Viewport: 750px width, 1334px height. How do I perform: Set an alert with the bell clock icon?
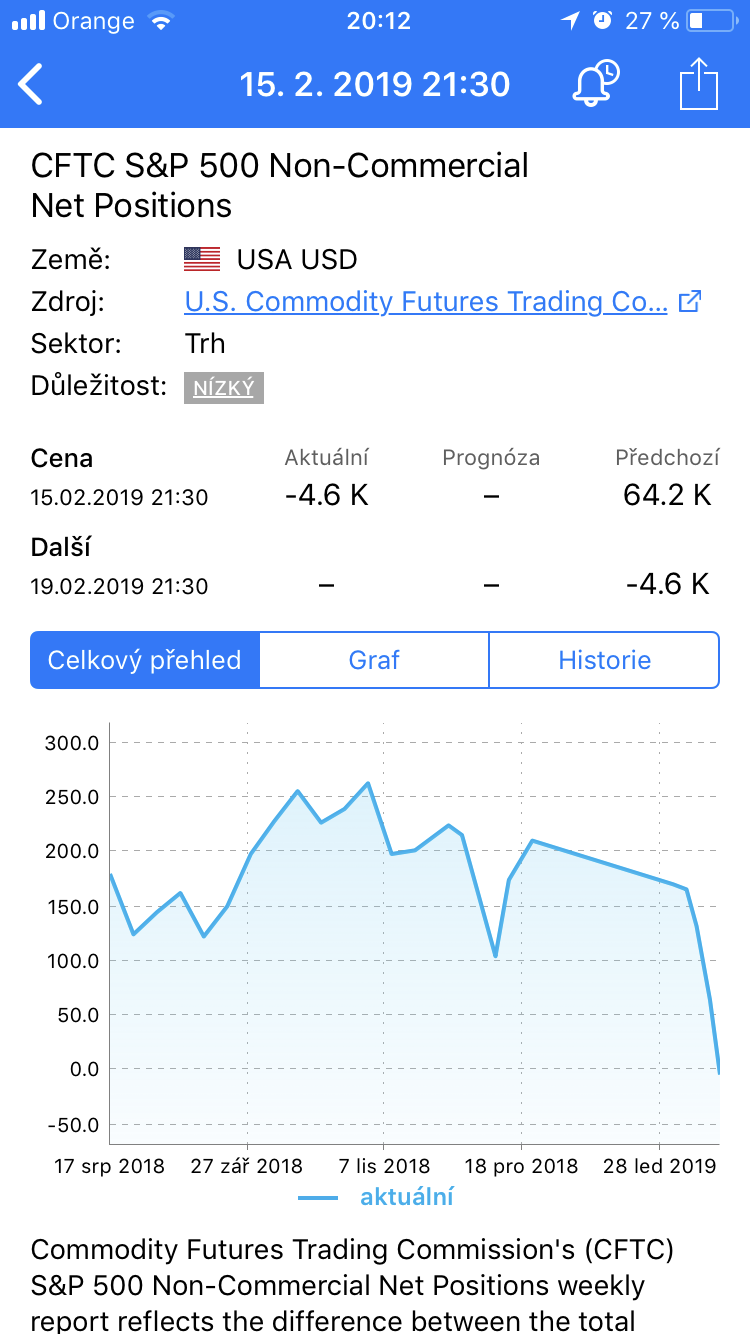click(x=595, y=84)
